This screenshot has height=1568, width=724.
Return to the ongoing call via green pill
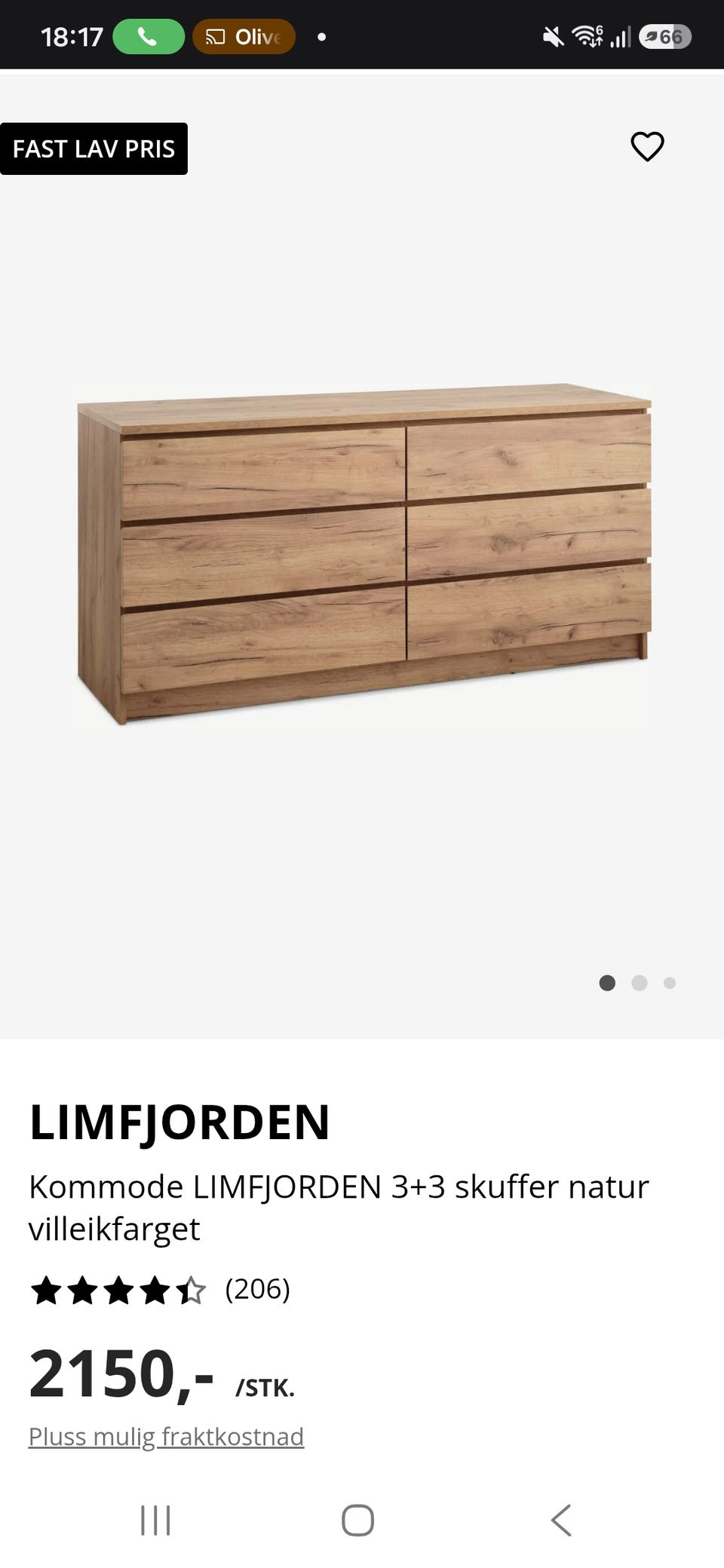pos(149,37)
